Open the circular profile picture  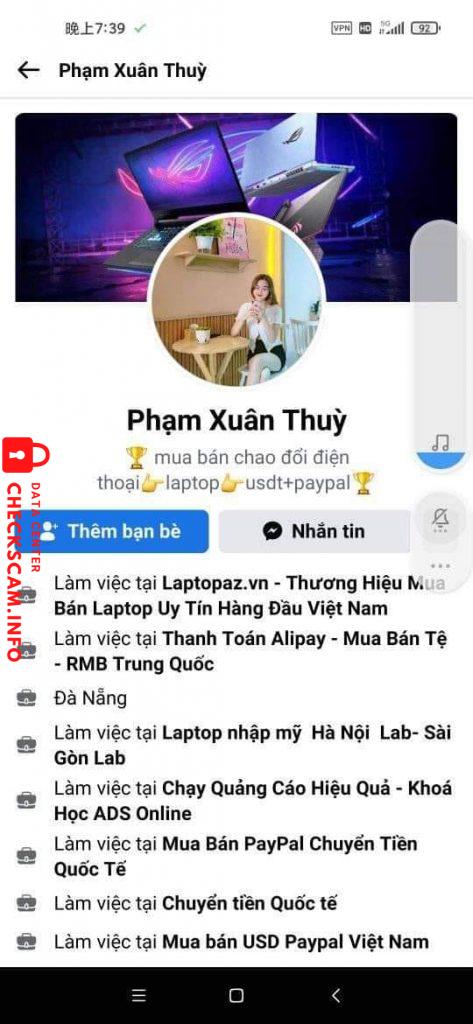237,301
